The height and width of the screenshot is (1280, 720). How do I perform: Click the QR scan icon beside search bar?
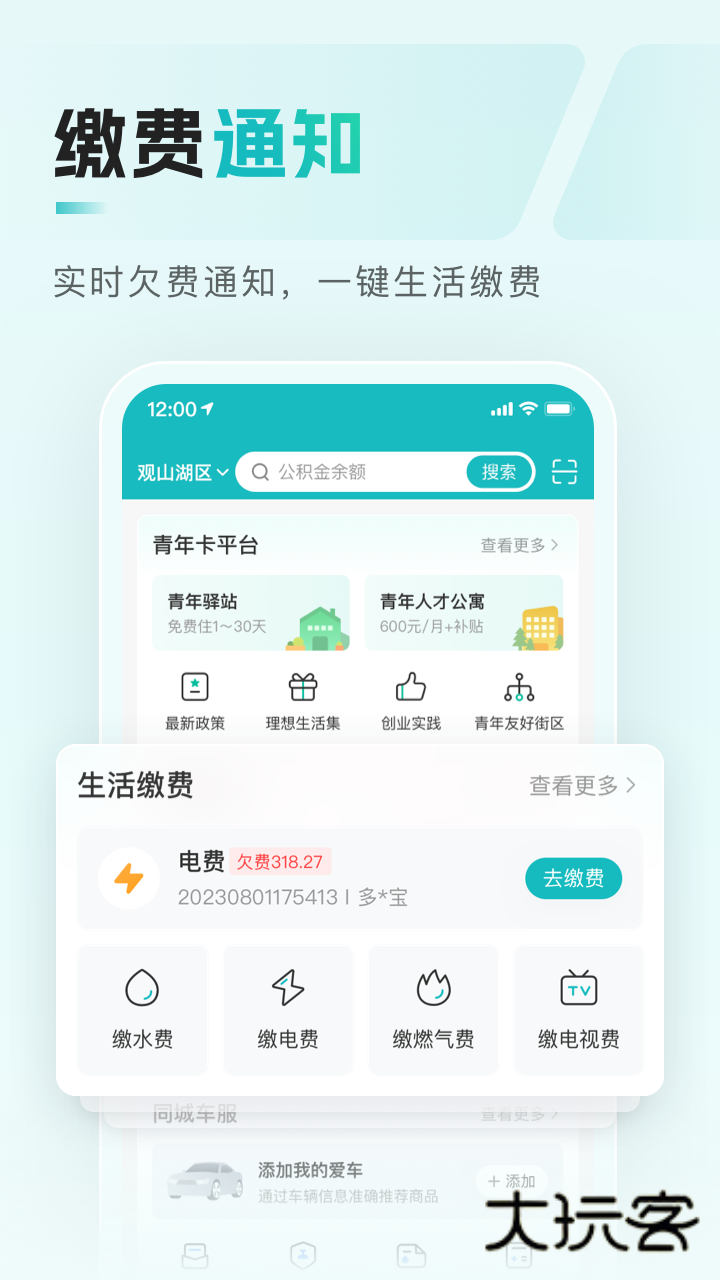tap(562, 471)
